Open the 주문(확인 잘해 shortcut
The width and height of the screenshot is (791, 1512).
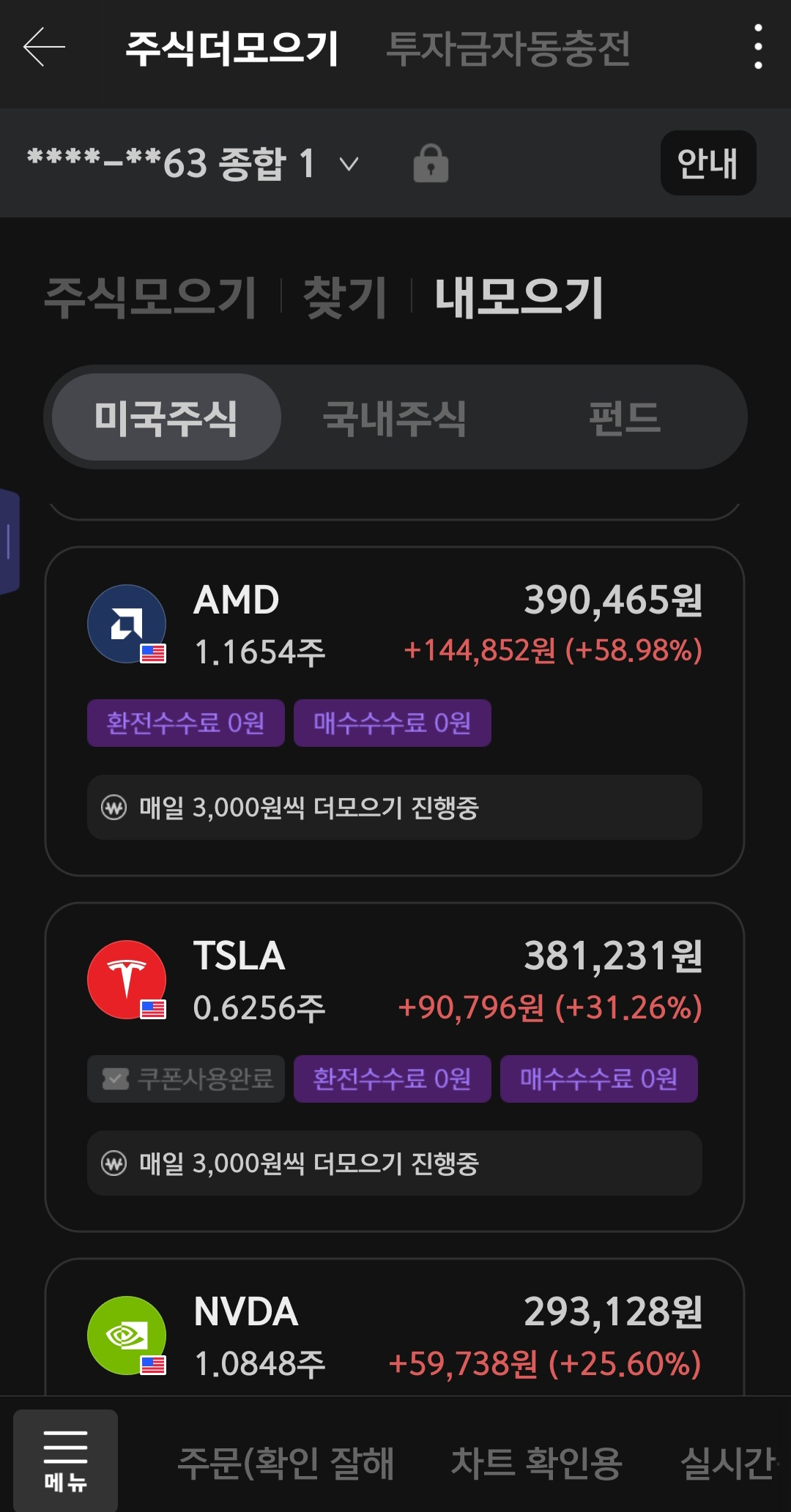[x=286, y=1462]
